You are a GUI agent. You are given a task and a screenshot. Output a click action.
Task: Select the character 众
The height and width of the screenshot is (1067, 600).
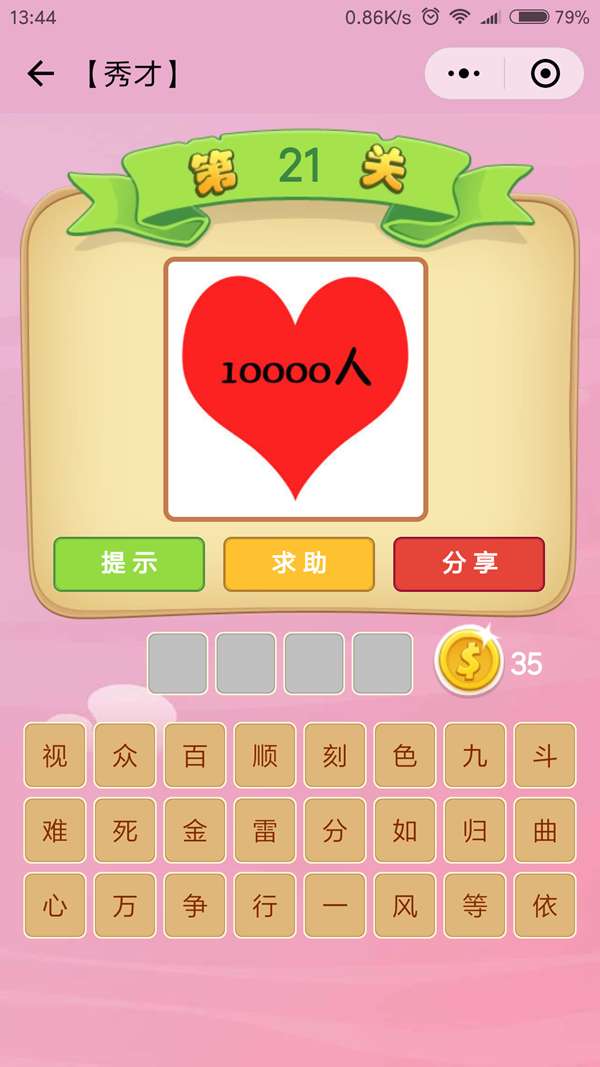tap(125, 756)
